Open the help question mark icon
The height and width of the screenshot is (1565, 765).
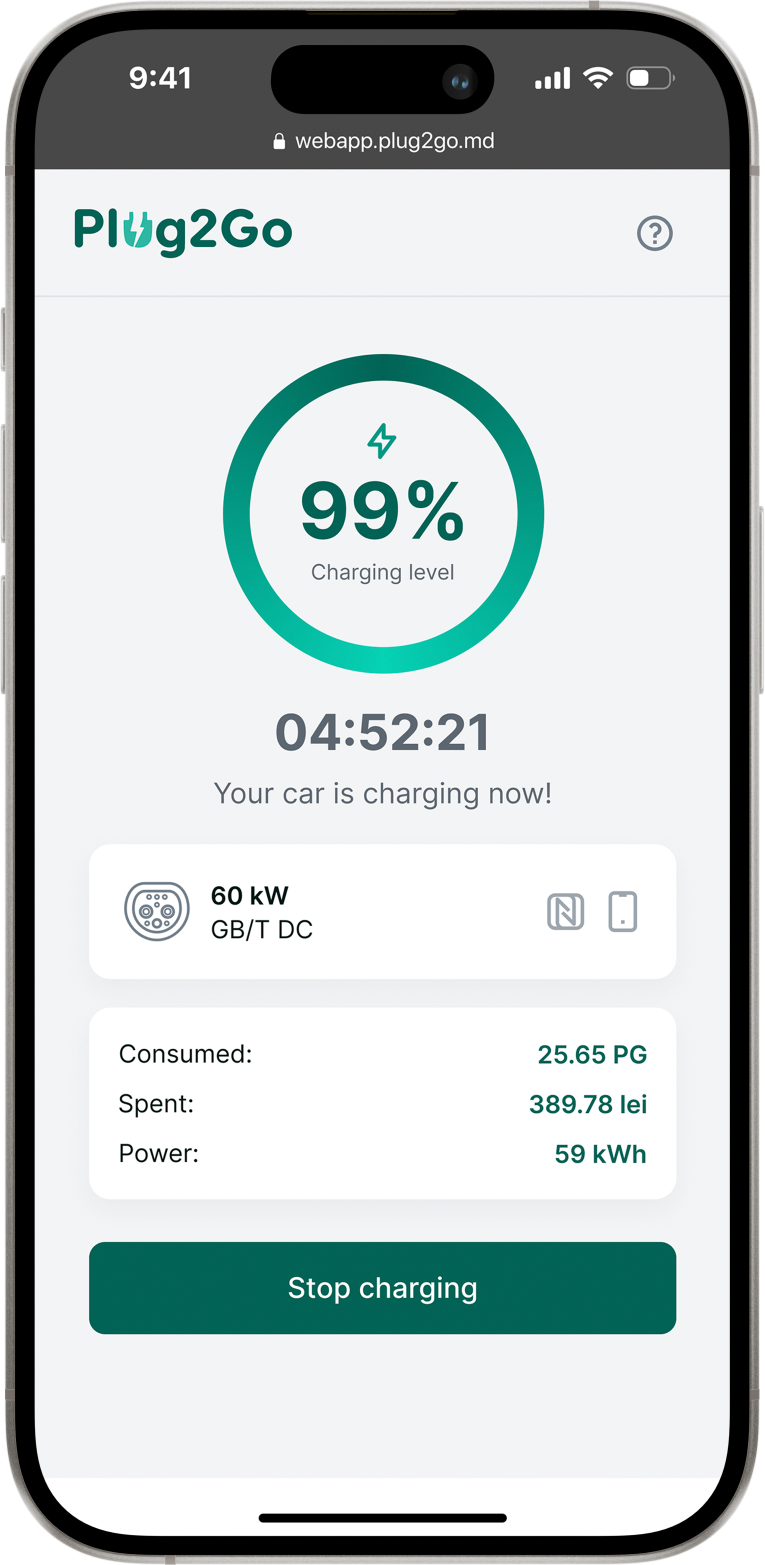(x=655, y=234)
